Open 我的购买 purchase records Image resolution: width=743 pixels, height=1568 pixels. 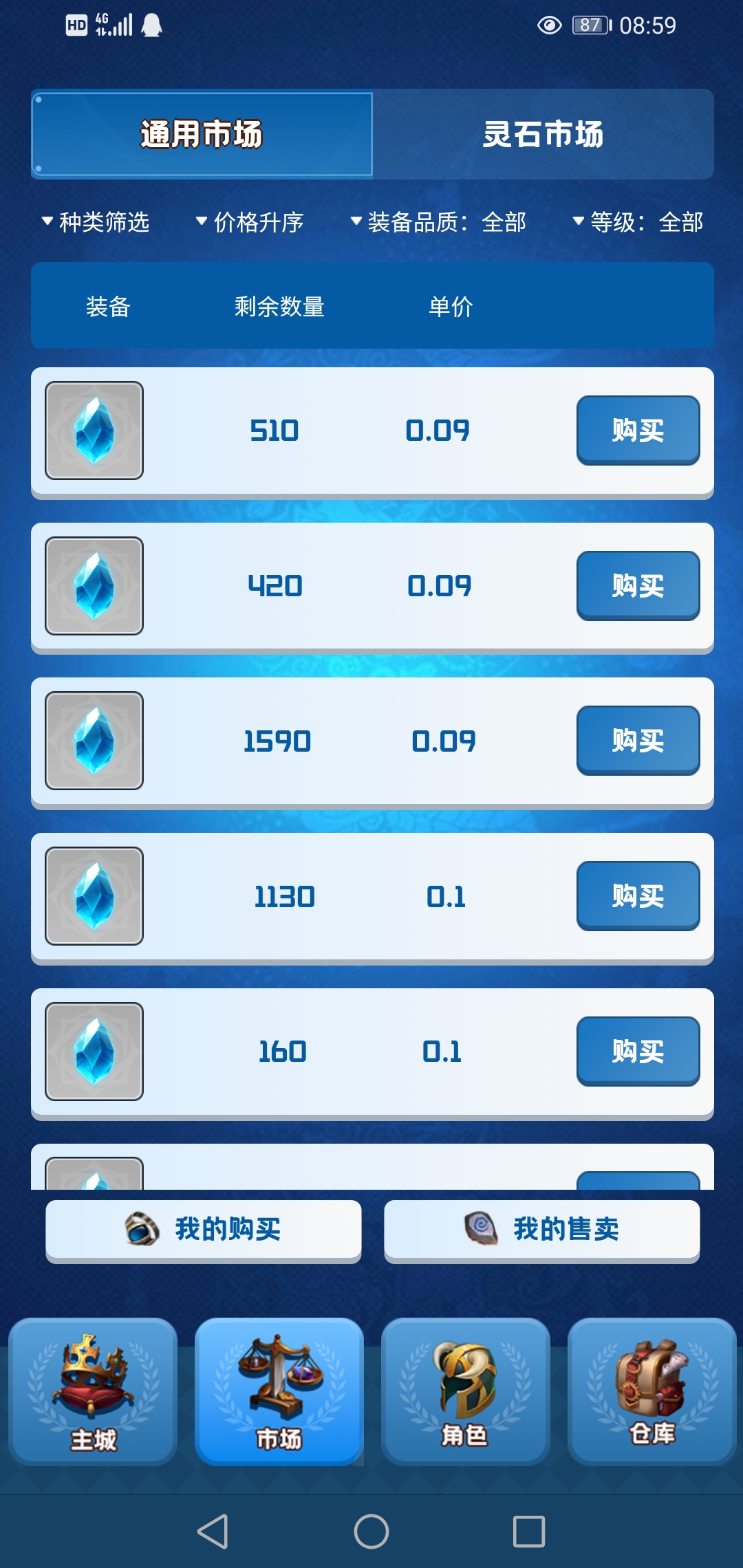click(x=204, y=1231)
